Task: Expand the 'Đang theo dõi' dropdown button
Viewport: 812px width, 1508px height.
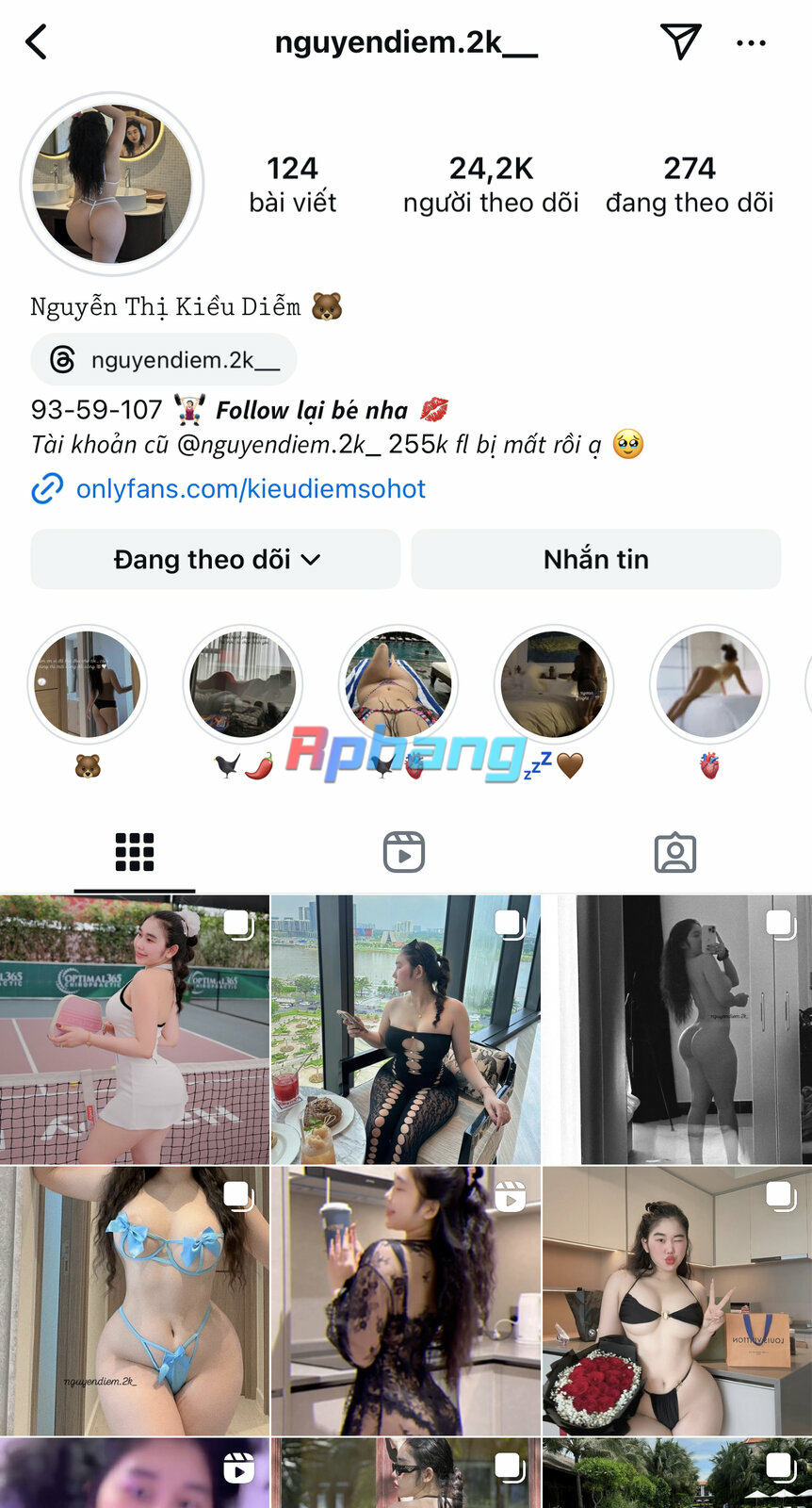Action: pyautogui.click(x=216, y=559)
